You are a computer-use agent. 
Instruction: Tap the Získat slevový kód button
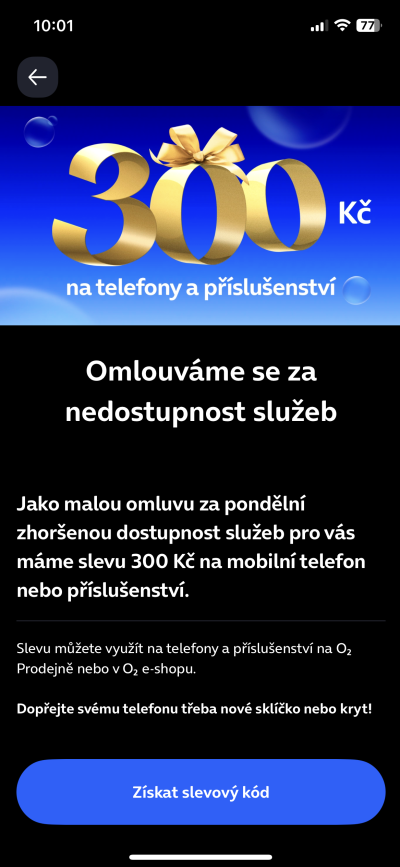pyautogui.click(x=201, y=792)
